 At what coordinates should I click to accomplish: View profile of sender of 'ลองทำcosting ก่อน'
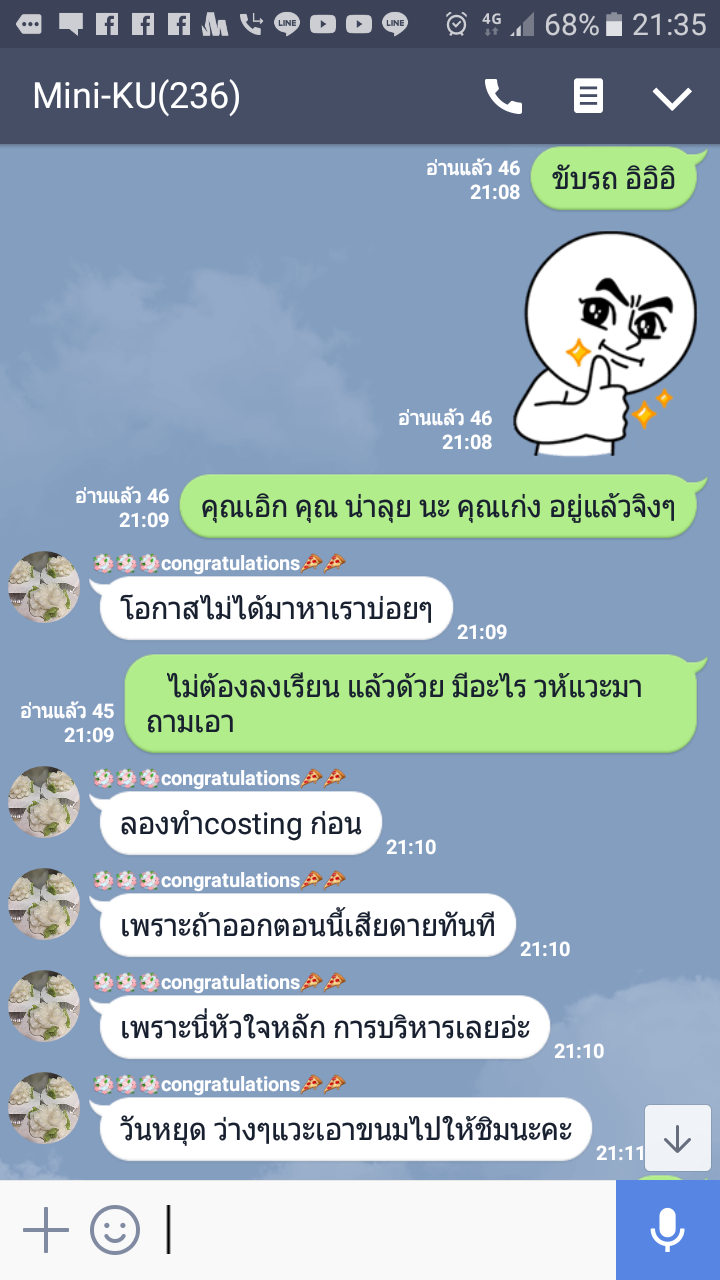coord(44,802)
